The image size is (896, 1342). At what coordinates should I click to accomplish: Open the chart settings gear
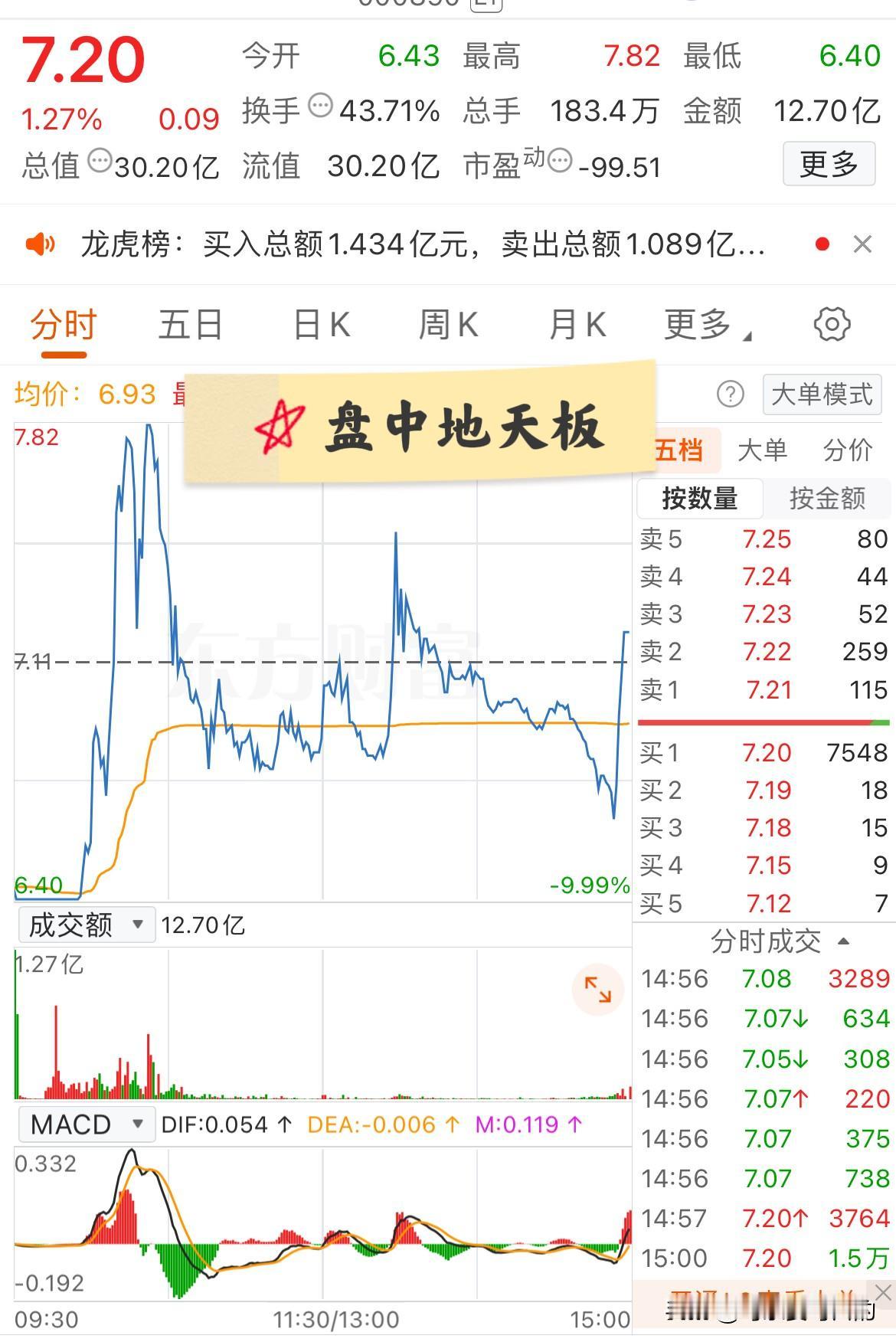coord(831,323)
